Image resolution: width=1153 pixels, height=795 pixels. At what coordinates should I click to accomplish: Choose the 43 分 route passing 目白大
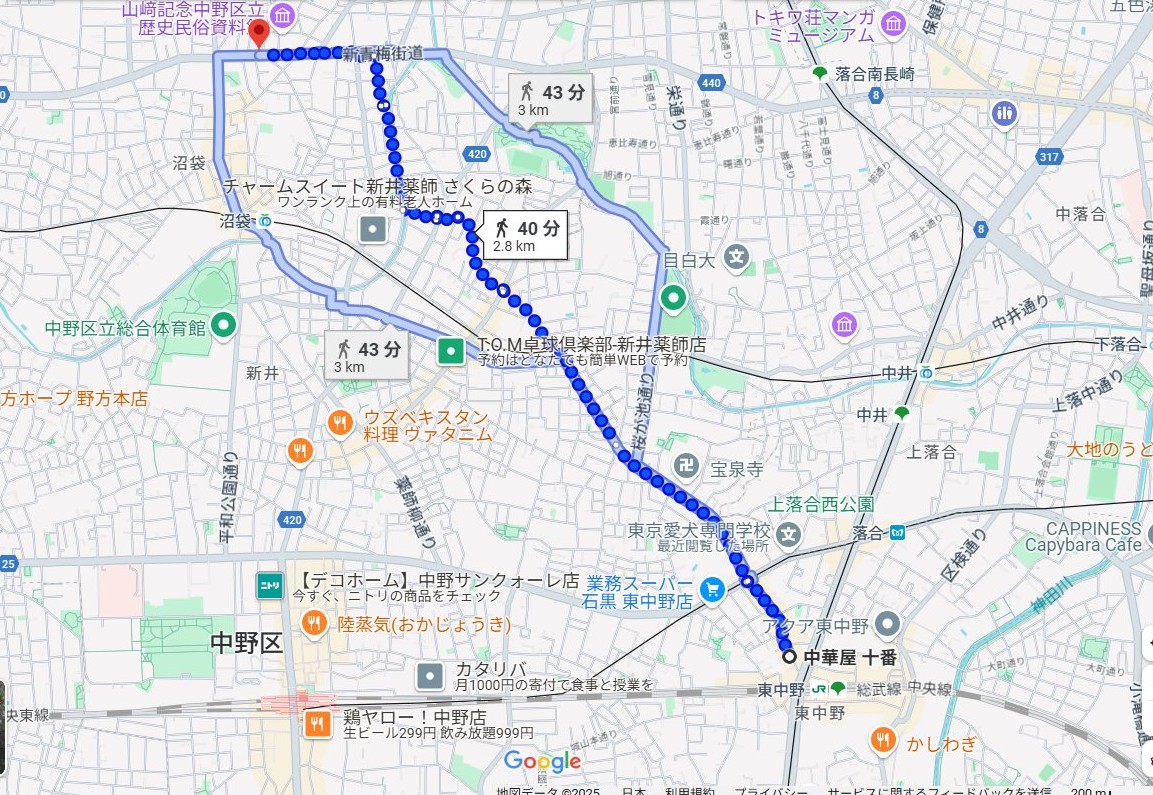tap(550, 100)
